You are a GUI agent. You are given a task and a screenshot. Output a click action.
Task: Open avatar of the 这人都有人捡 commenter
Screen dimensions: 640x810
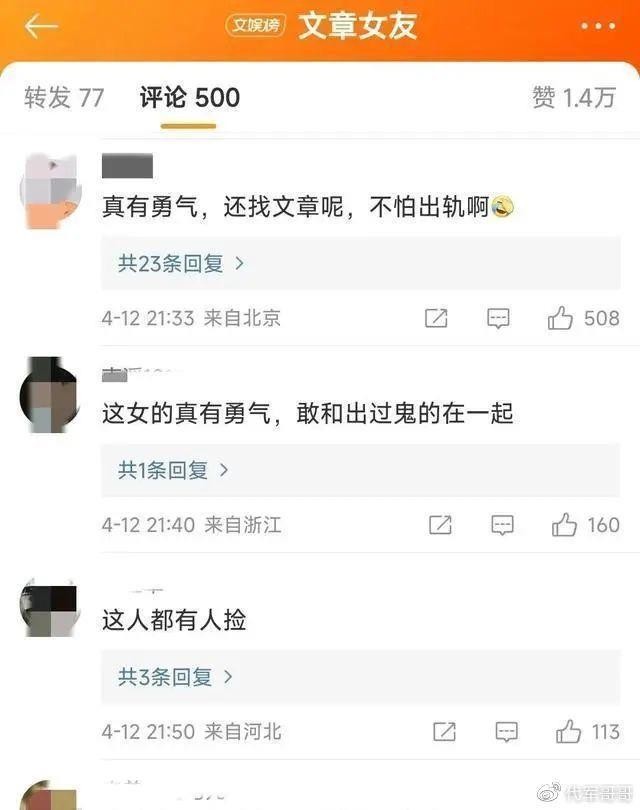[x=49, y=609]
